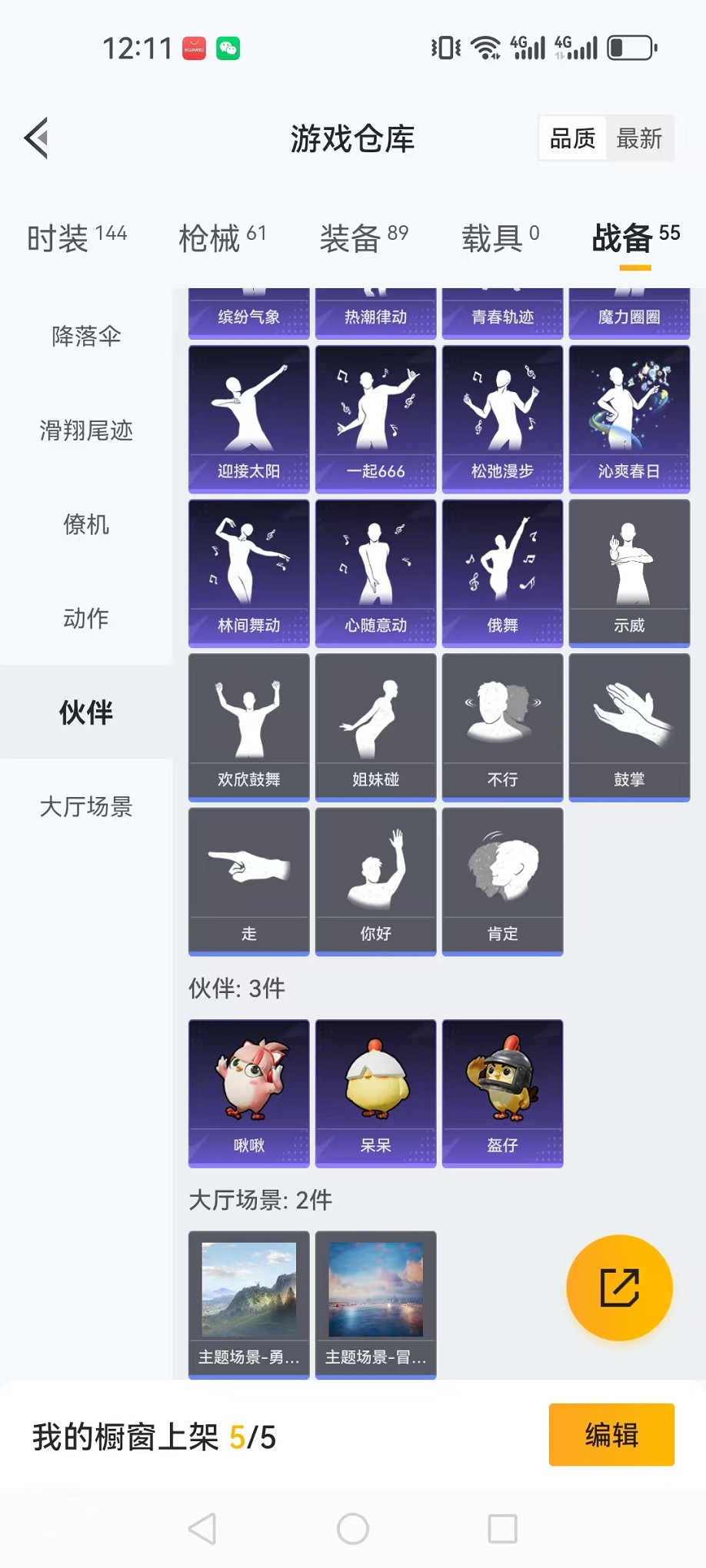Tap the 编辑 button
This screenshot has height=1568, width=706.
pos(611,1435)
